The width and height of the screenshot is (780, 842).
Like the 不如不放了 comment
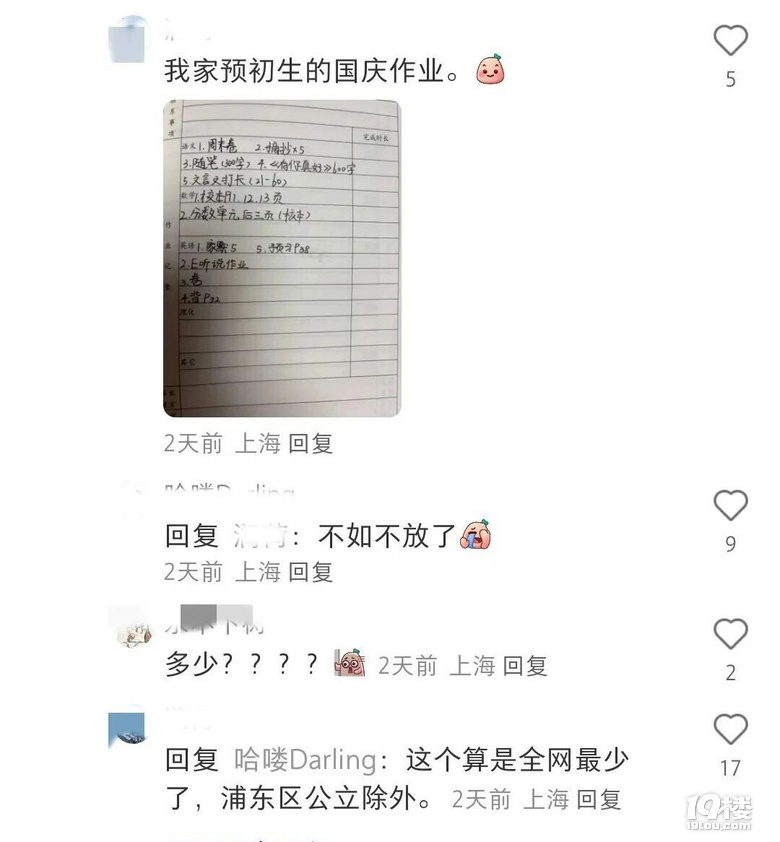(730, 506)
